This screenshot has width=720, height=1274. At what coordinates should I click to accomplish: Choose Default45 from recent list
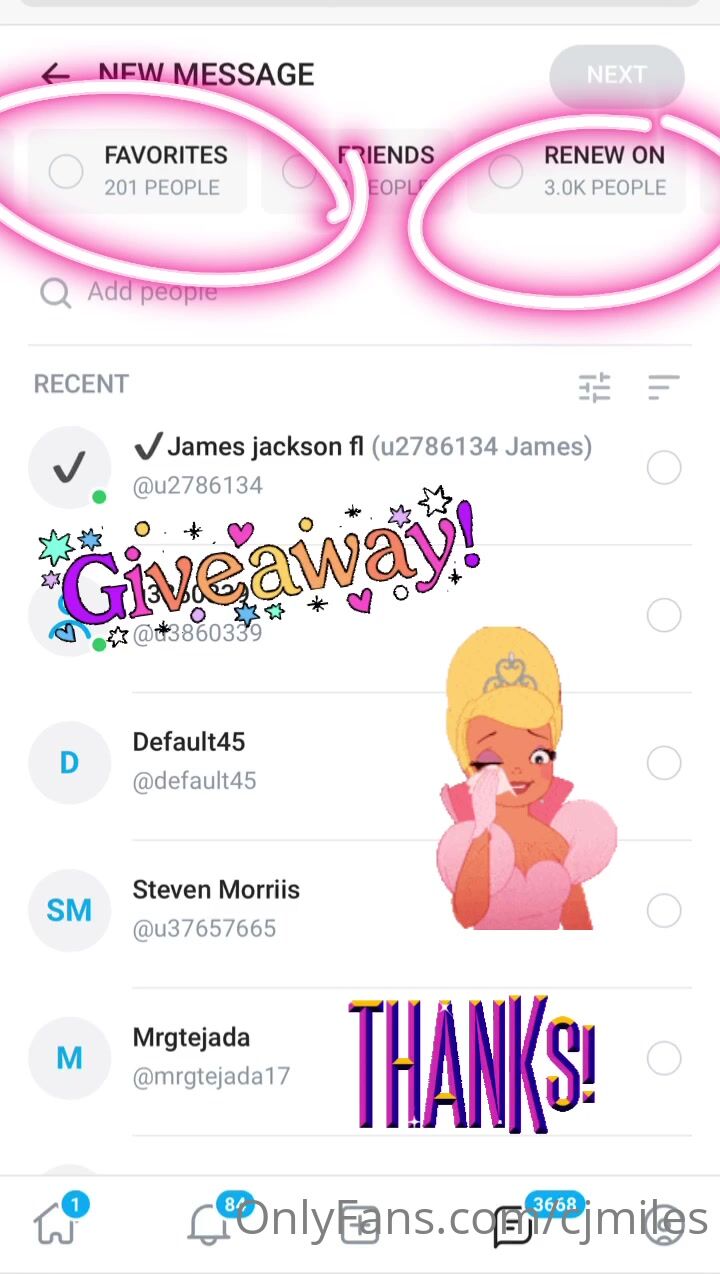coord(663,763)
